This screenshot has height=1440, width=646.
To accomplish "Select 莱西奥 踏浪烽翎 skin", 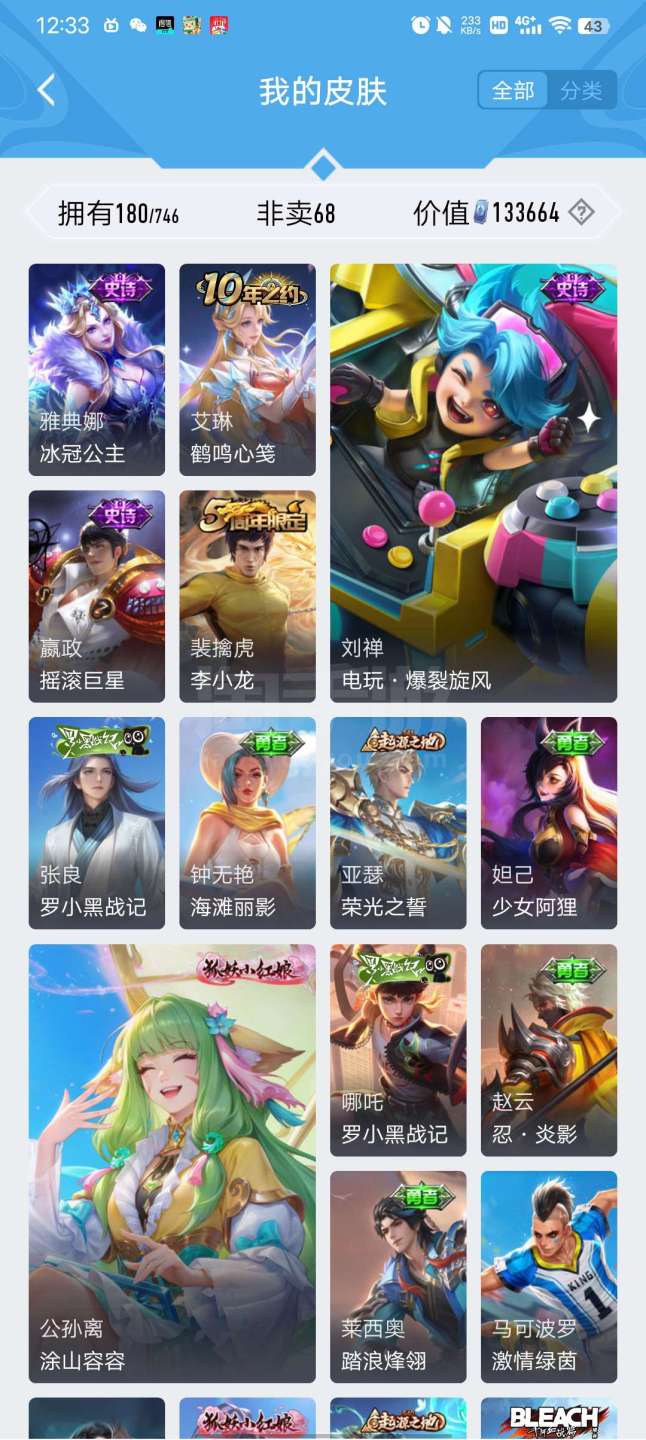I will 398,1276.
